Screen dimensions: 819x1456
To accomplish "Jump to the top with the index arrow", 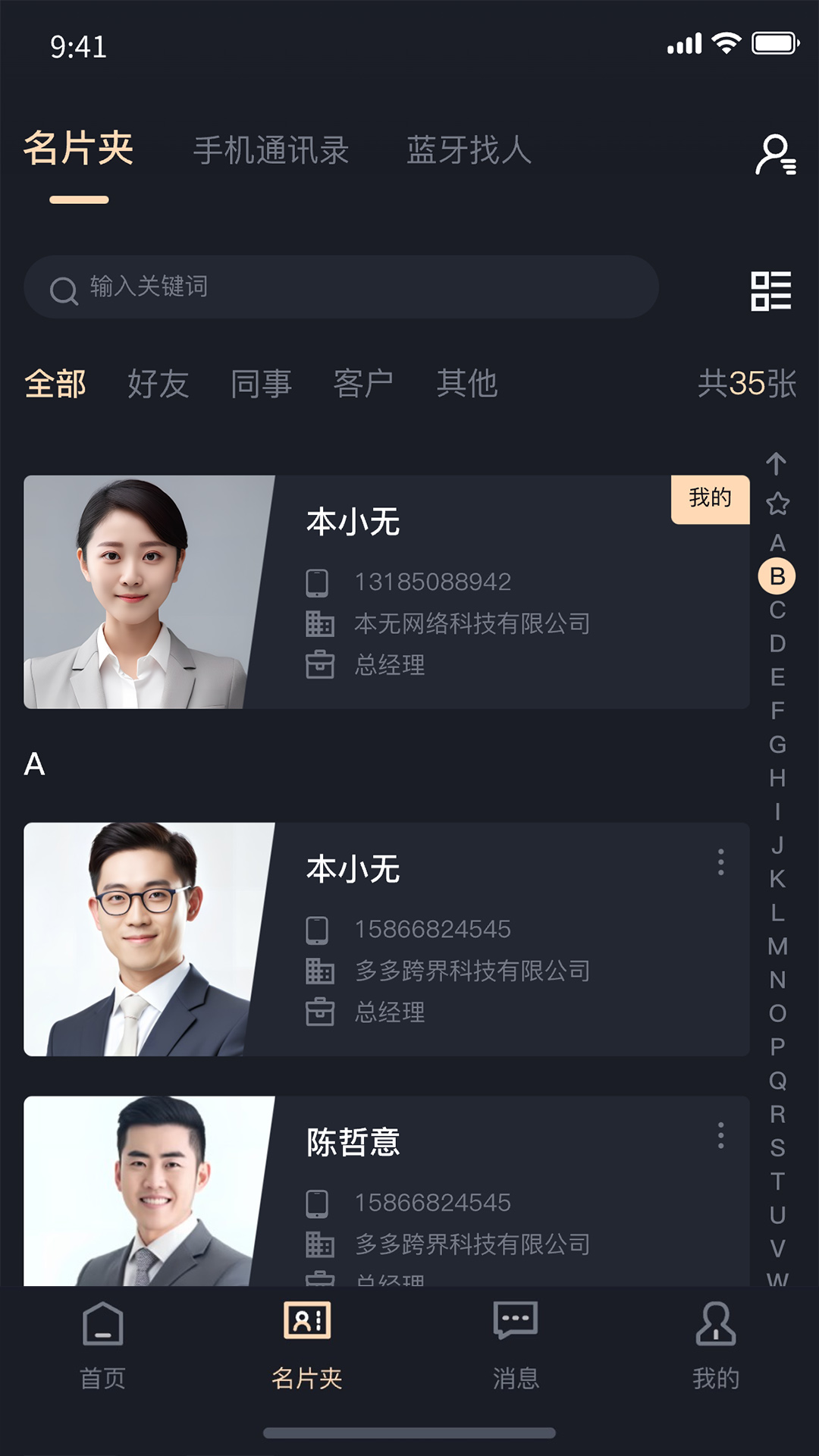I will tap(777, 463).
